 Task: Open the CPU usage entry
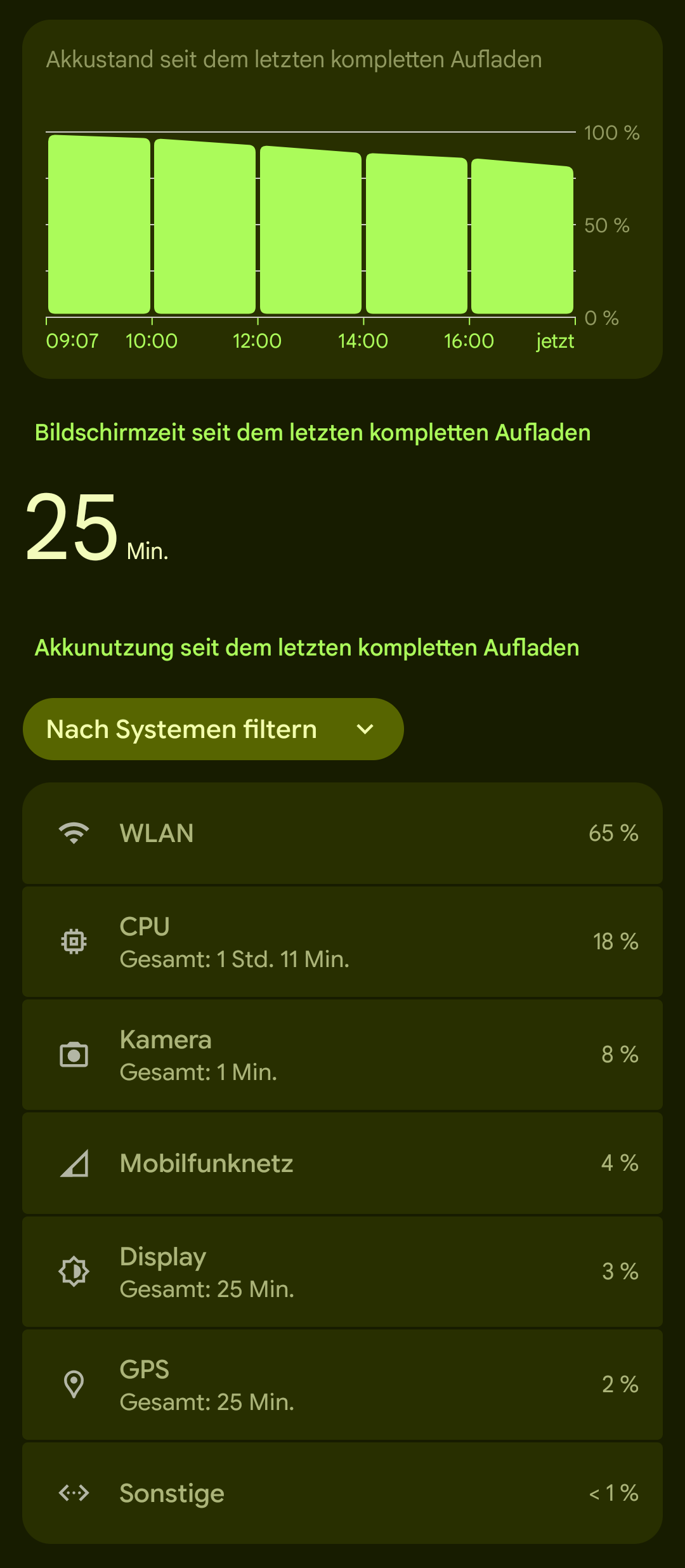point(342,942)
